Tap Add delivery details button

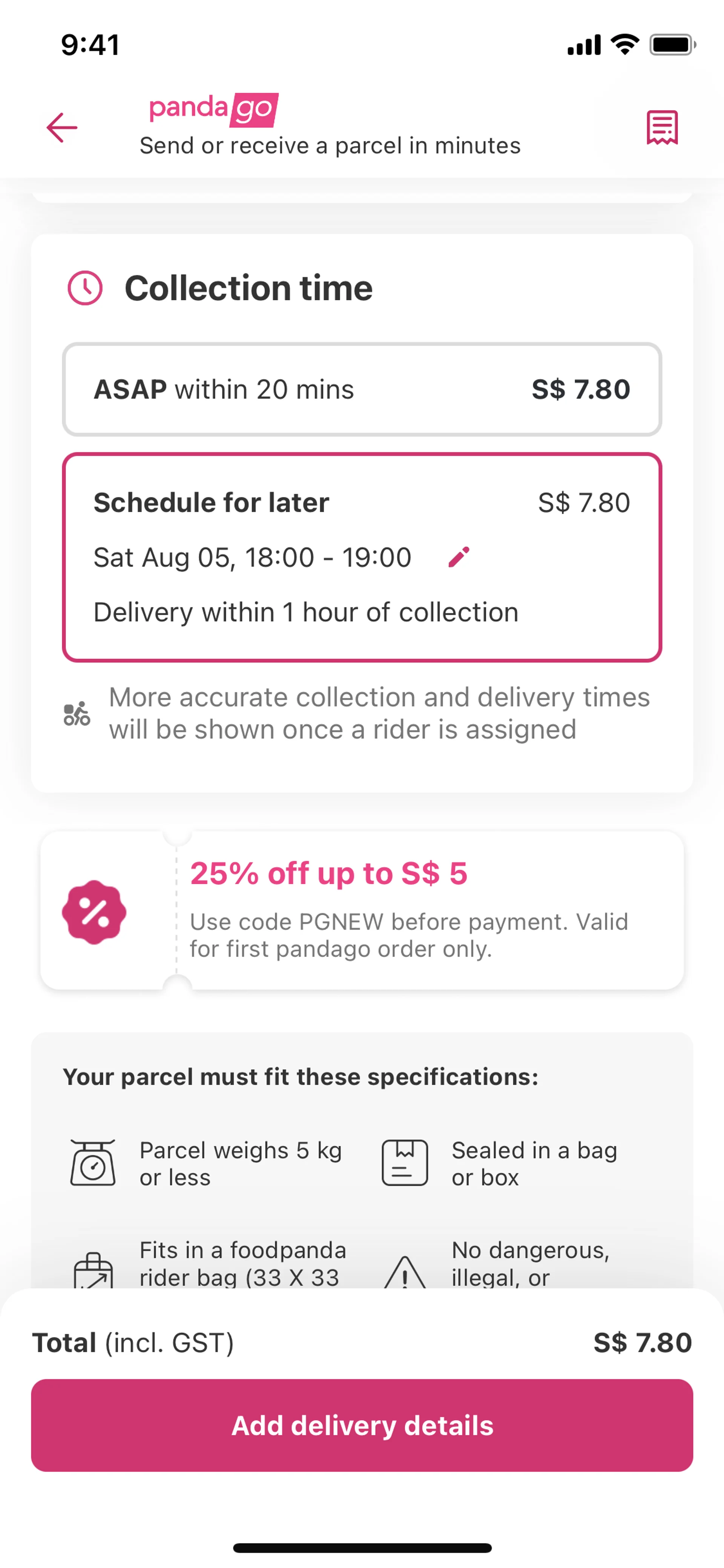[361, 1425]
